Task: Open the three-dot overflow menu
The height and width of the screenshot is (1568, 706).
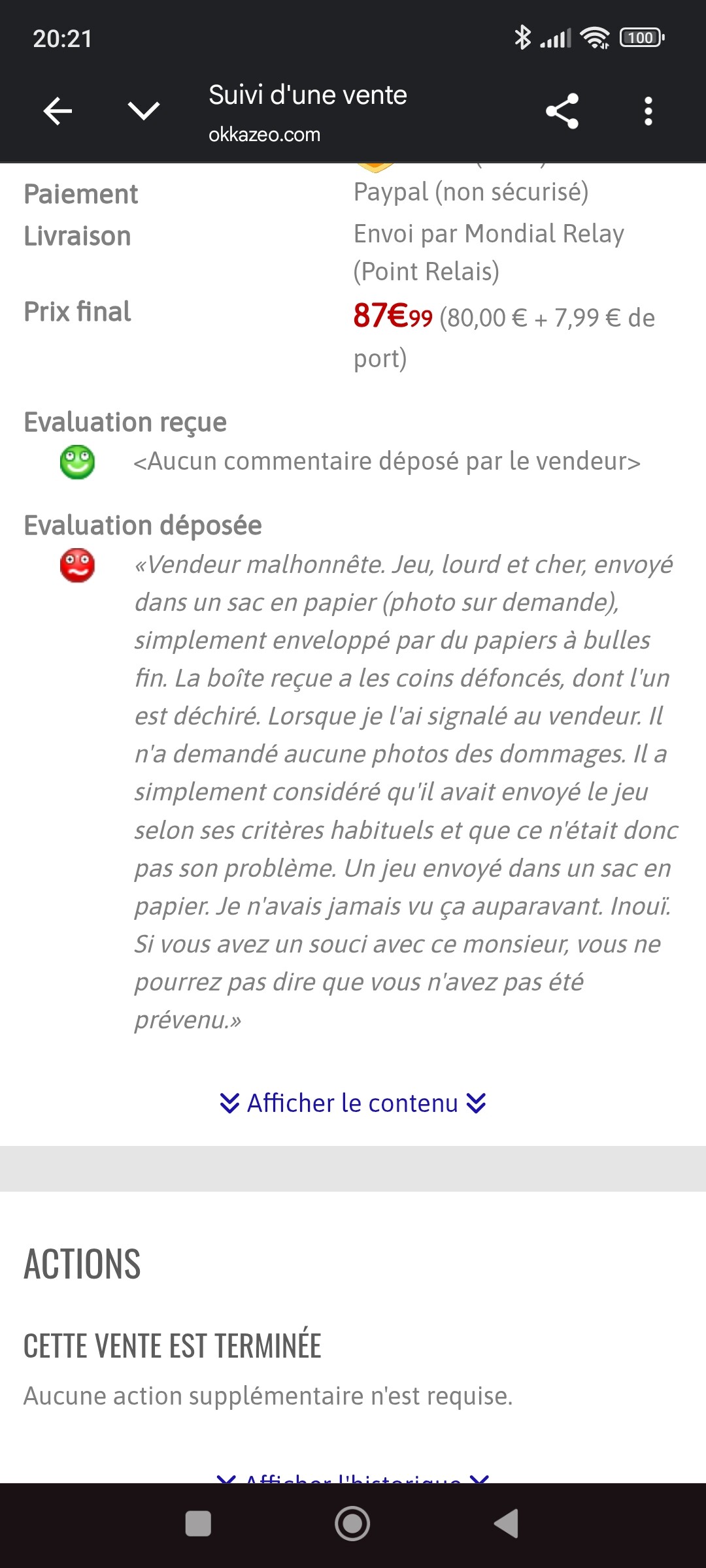Action: click(648, 111)
